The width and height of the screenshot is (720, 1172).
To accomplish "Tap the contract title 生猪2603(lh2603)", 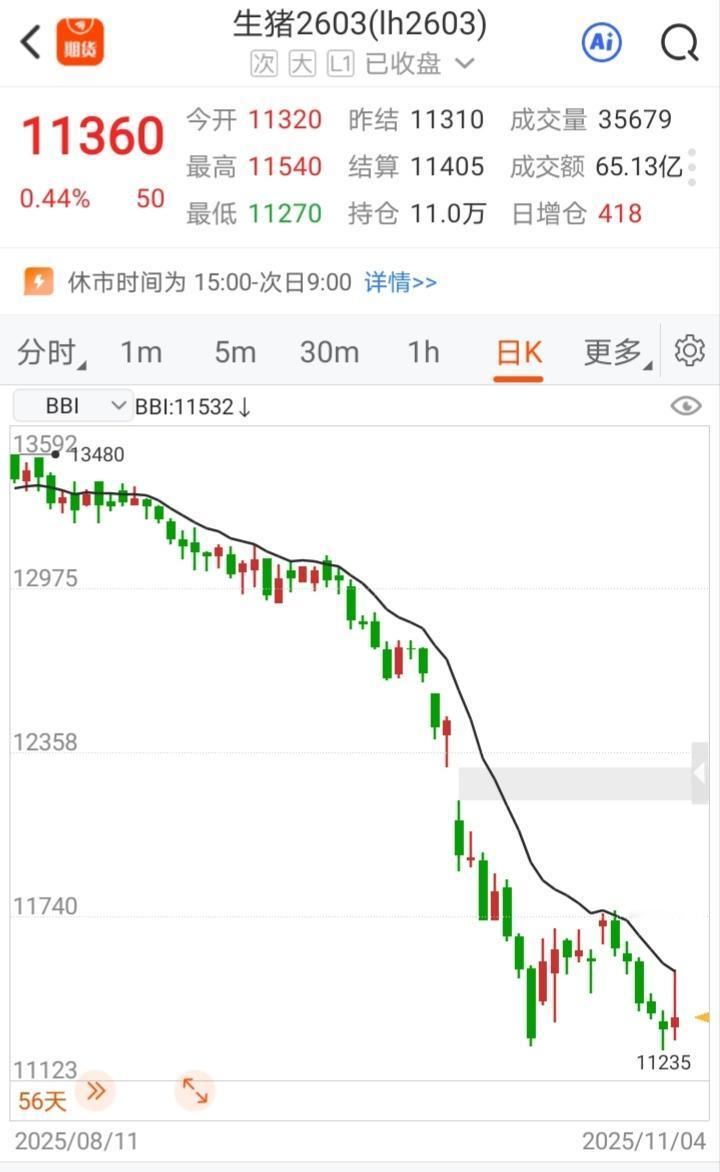I will click(x=360, y=25).
